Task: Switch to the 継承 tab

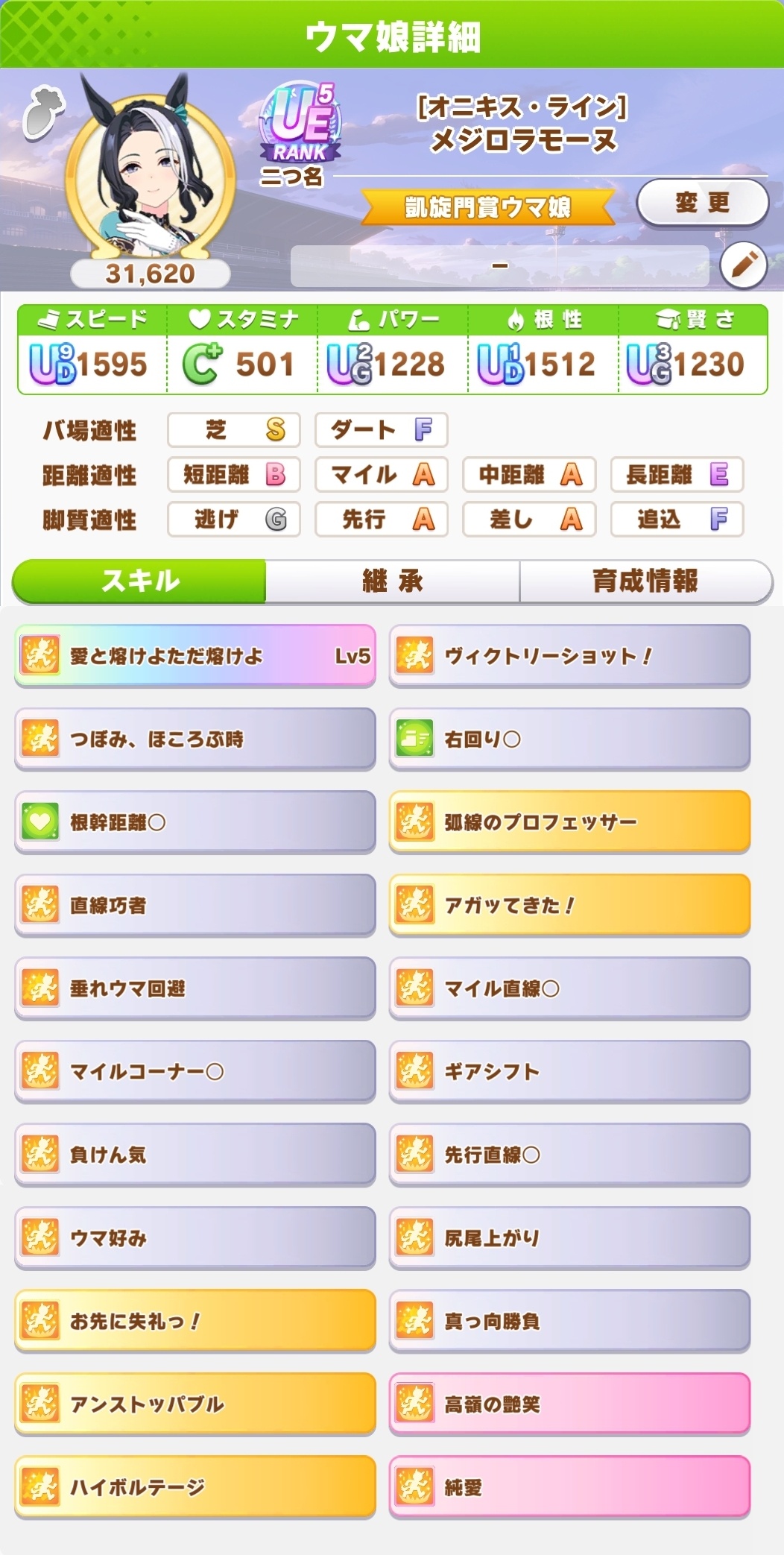Action: 392,581
